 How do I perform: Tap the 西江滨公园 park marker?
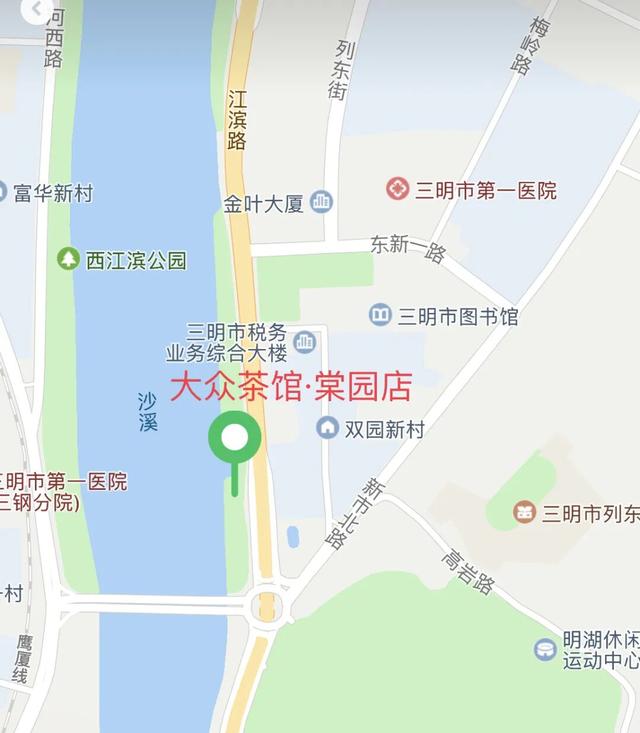(68, 260)
